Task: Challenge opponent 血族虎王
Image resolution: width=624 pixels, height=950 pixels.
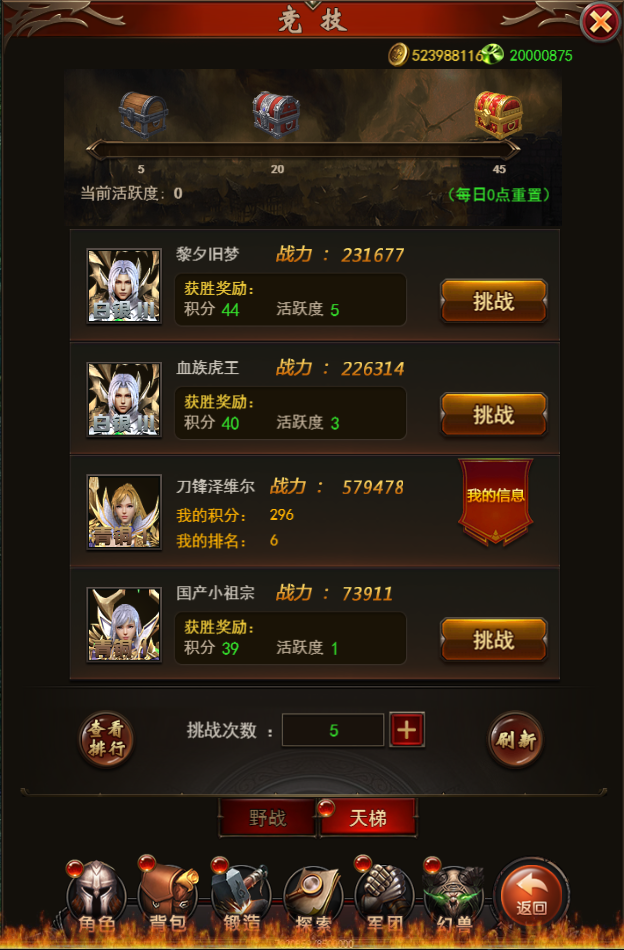Action: coord(493,414)
